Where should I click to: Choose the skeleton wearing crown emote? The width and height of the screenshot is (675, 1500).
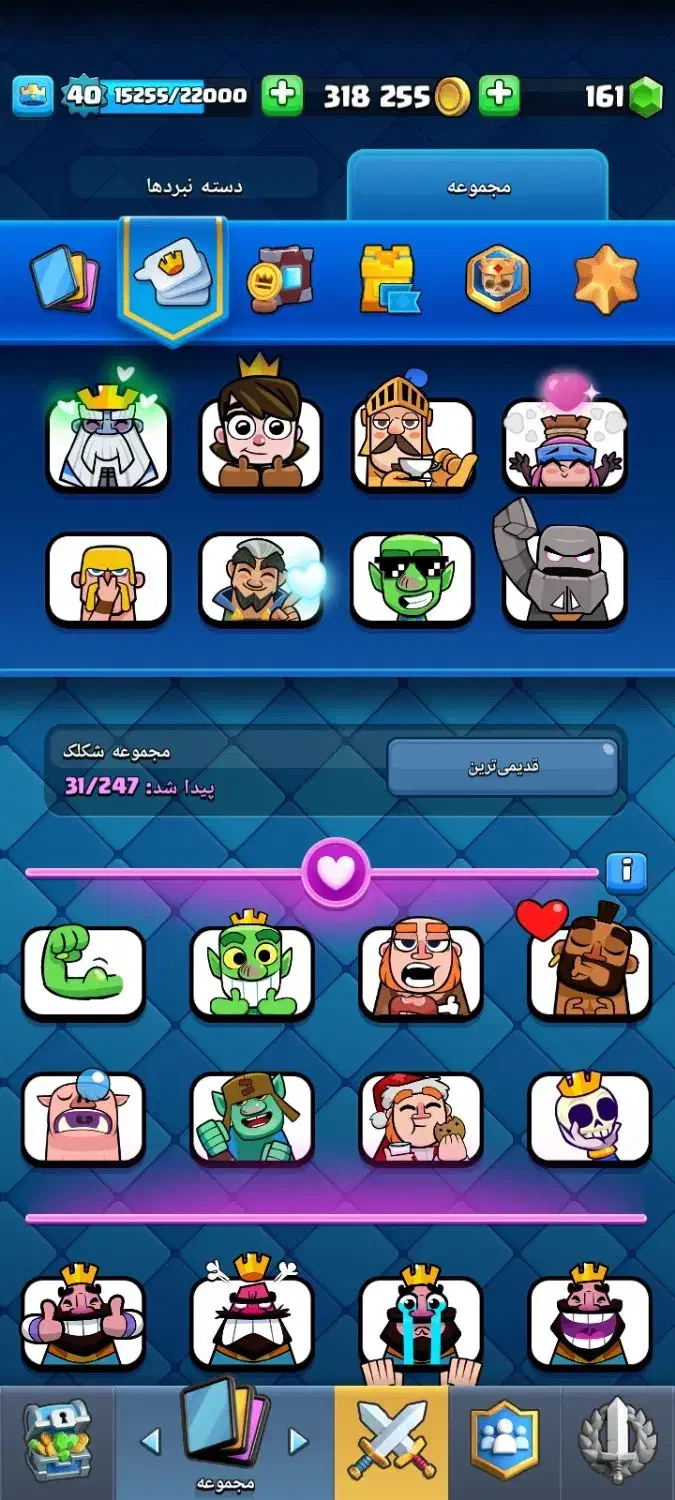tap(590, 1118)
